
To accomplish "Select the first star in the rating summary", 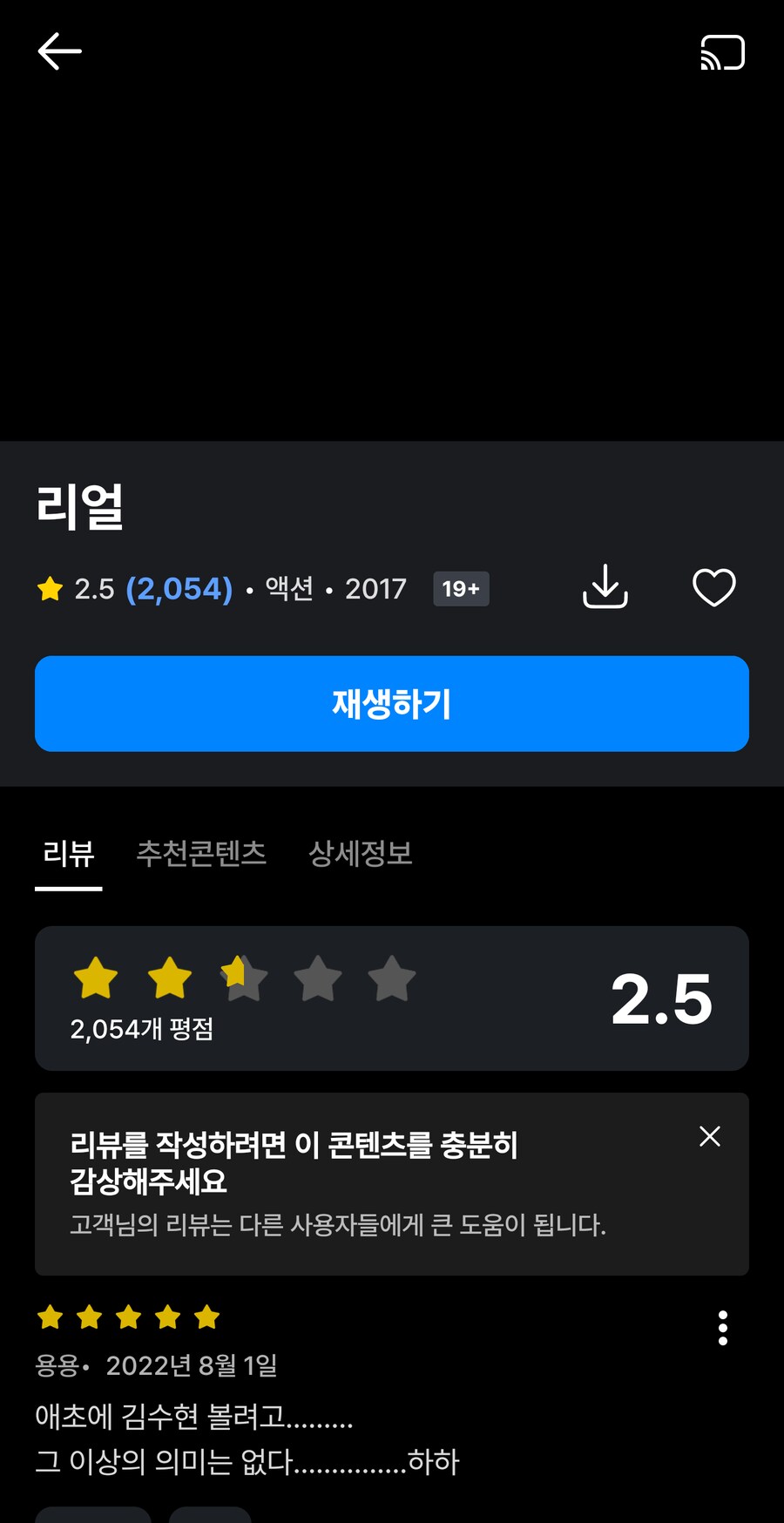I will [x=97, y=978].
